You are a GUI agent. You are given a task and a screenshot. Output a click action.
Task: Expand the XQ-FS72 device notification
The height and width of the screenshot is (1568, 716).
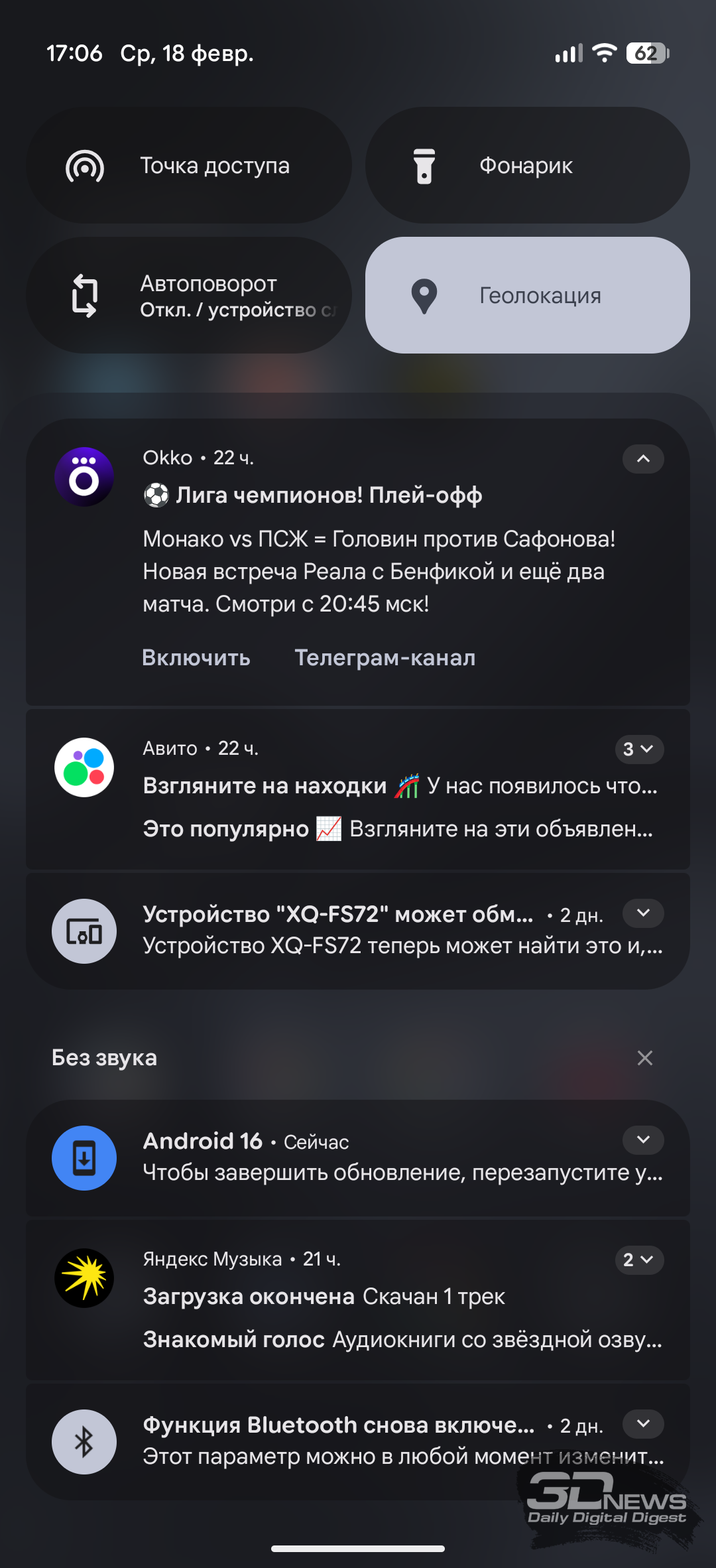tap(642, 913)
